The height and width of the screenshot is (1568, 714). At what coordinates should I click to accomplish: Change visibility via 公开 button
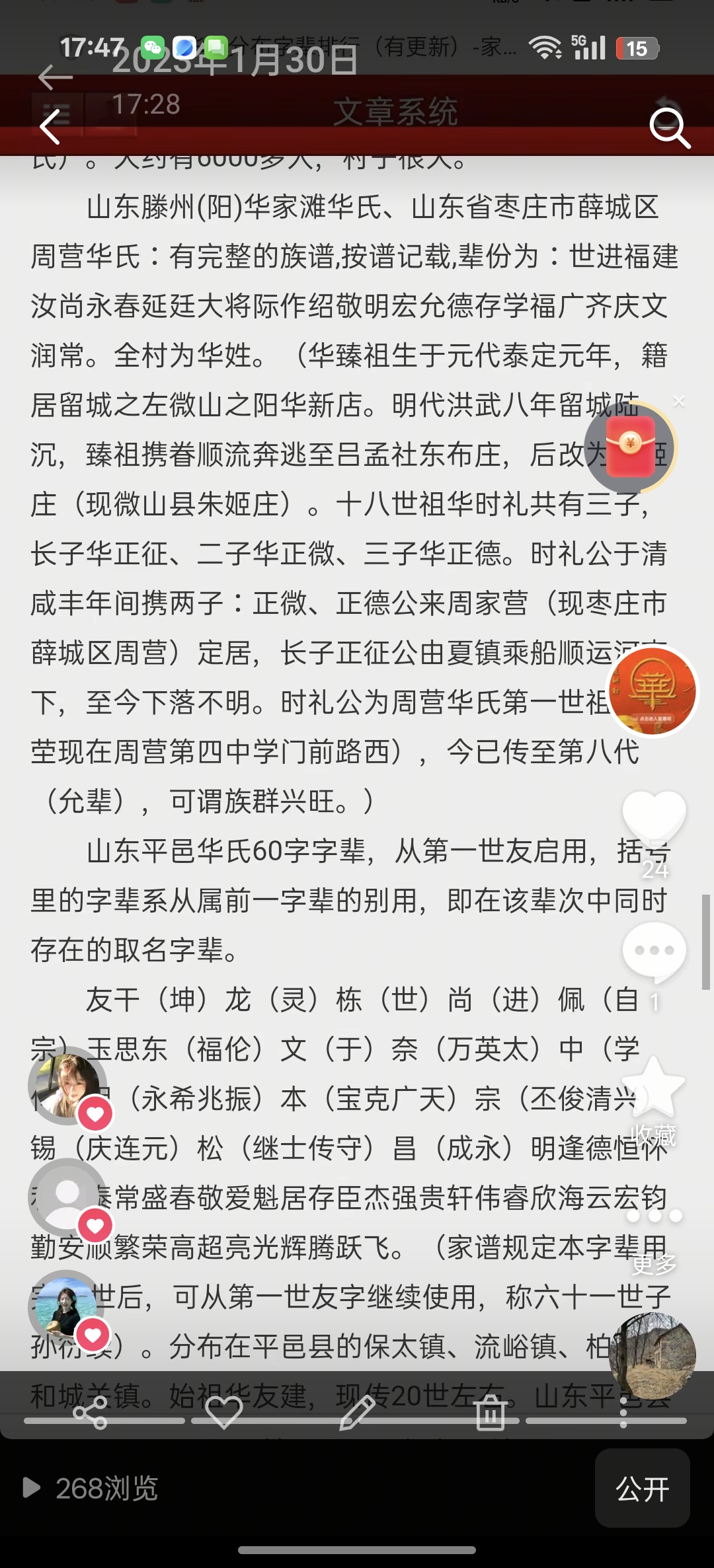tap(642, 1489)
